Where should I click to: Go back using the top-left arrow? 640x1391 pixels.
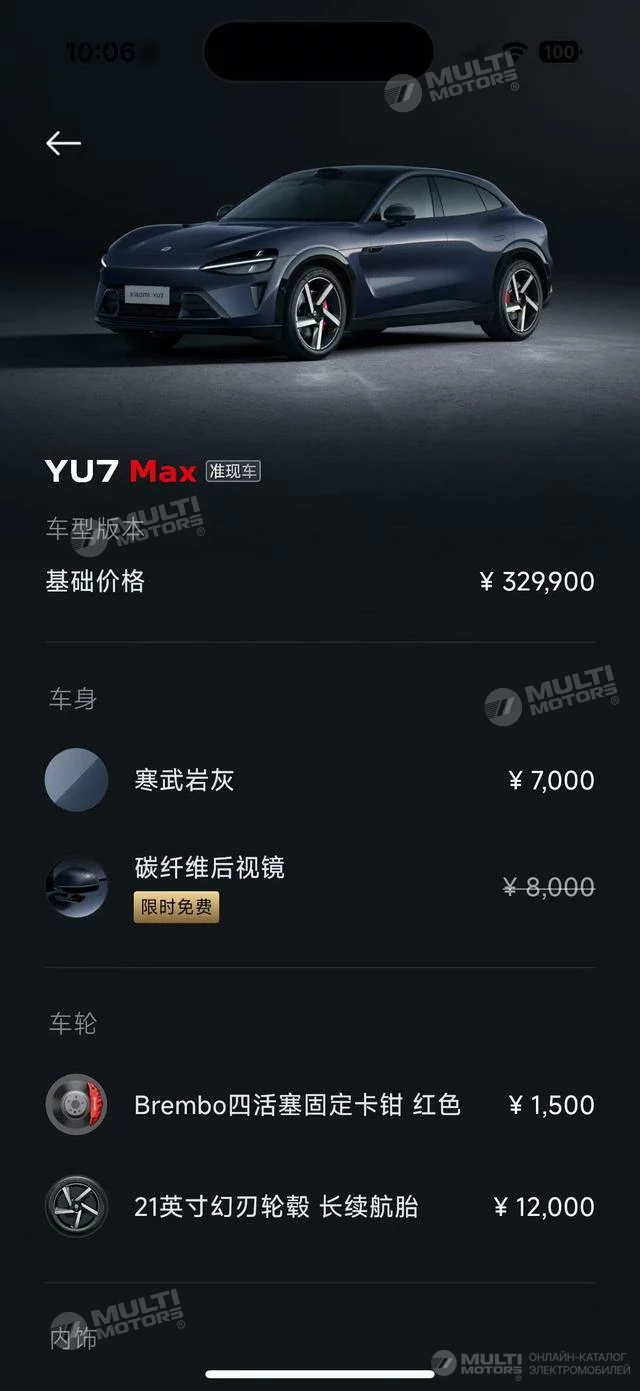63,143
